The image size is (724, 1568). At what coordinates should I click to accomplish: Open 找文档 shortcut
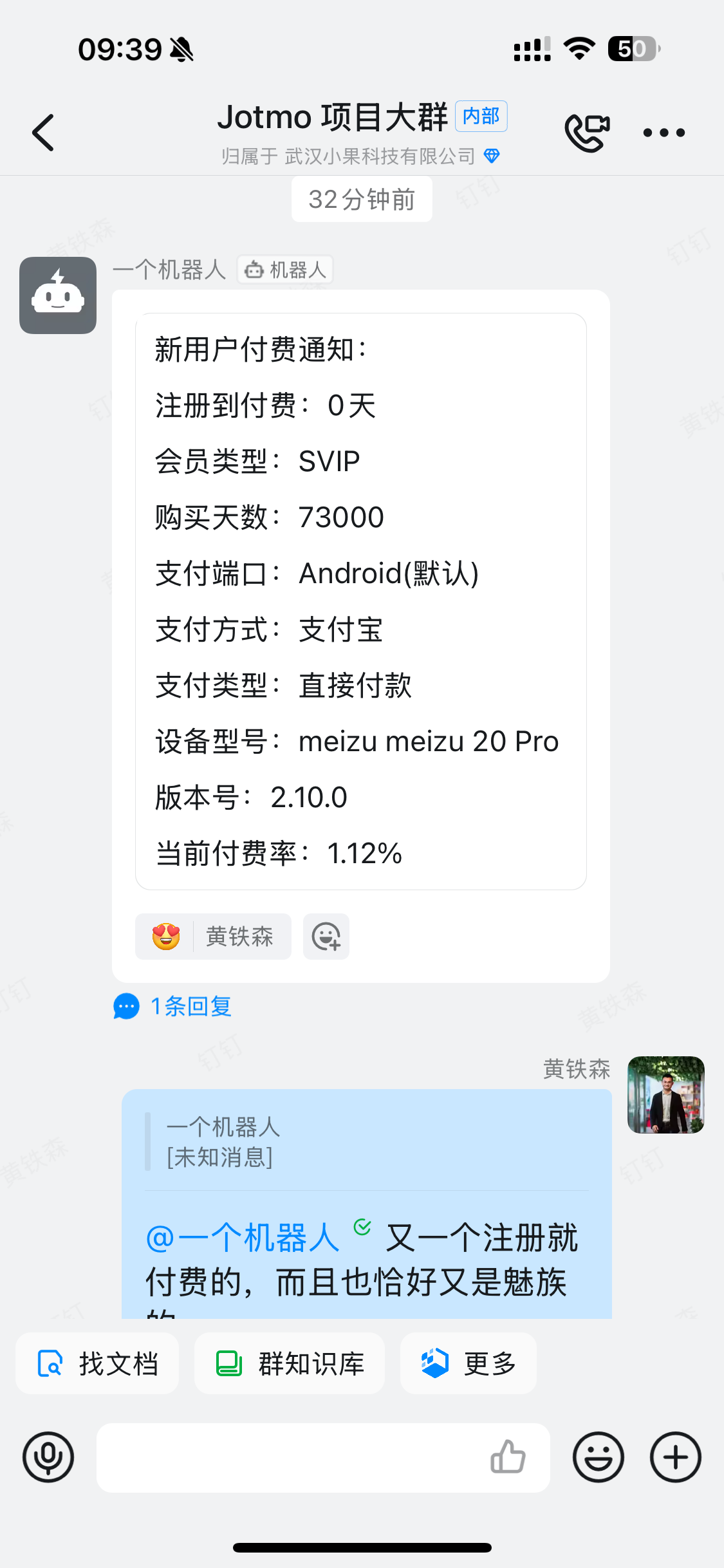click(97, 1363)
